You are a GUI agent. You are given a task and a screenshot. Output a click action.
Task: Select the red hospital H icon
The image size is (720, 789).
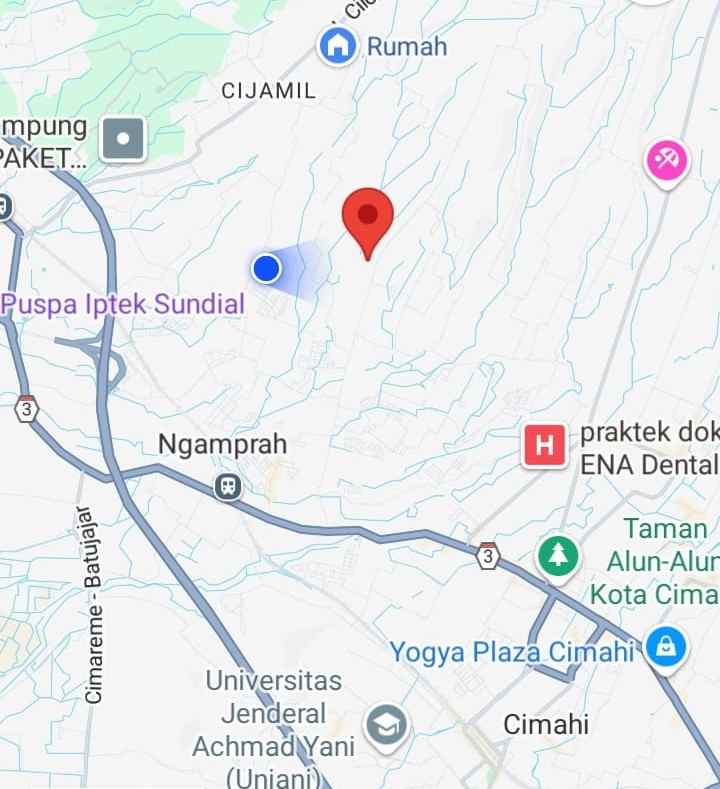(x=543, y=446)
